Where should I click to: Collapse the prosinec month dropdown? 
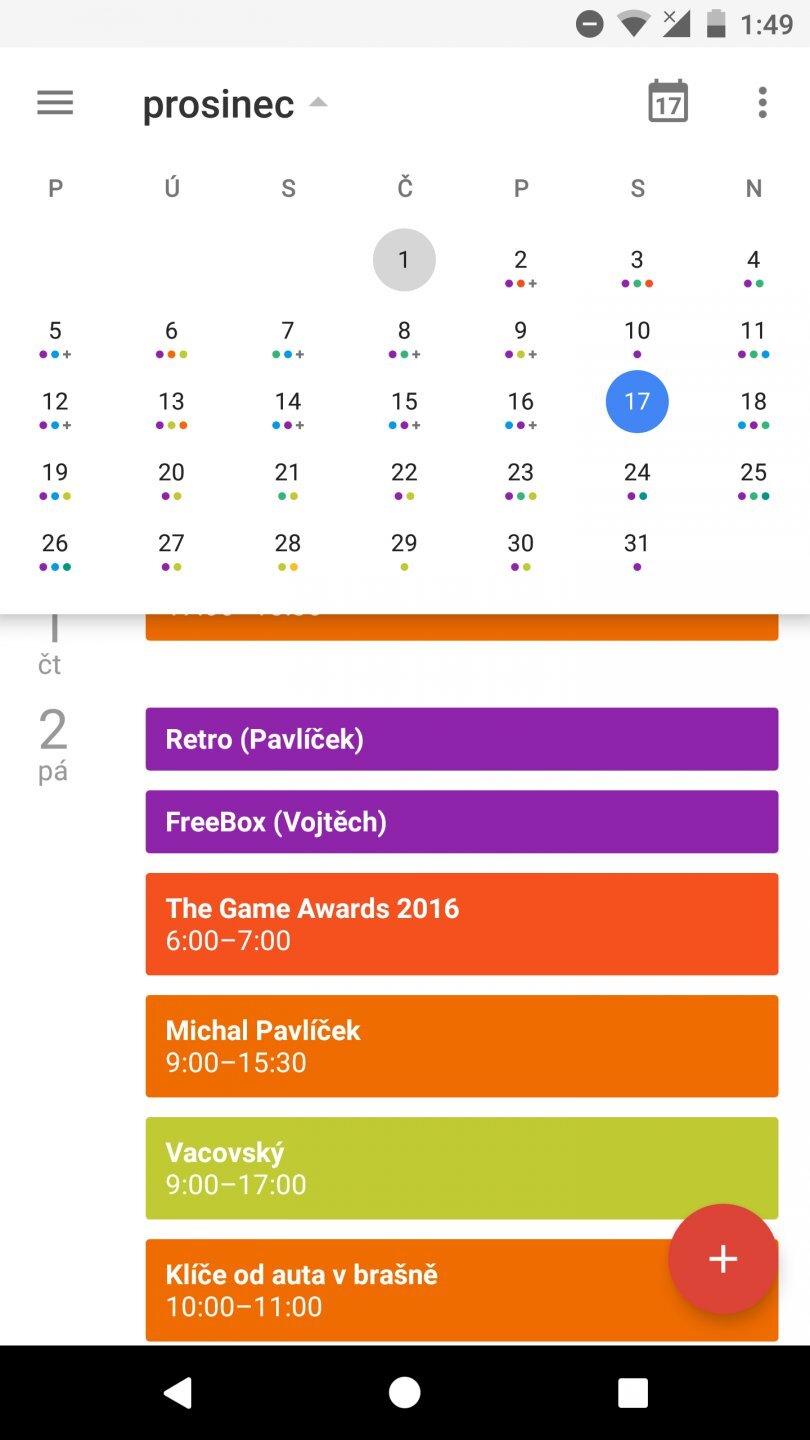235,104
